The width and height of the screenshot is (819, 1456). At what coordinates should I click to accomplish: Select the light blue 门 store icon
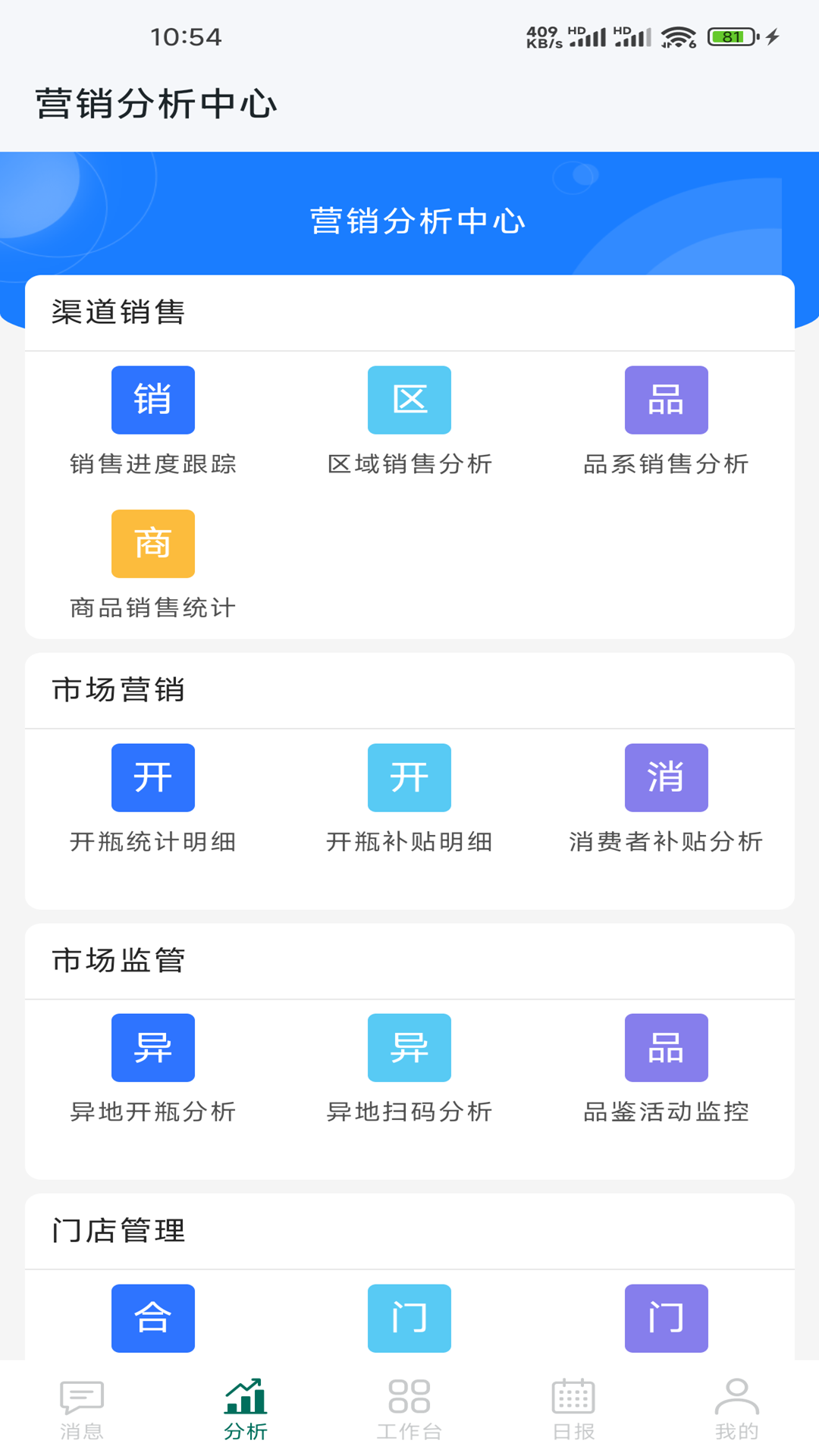409,1318
